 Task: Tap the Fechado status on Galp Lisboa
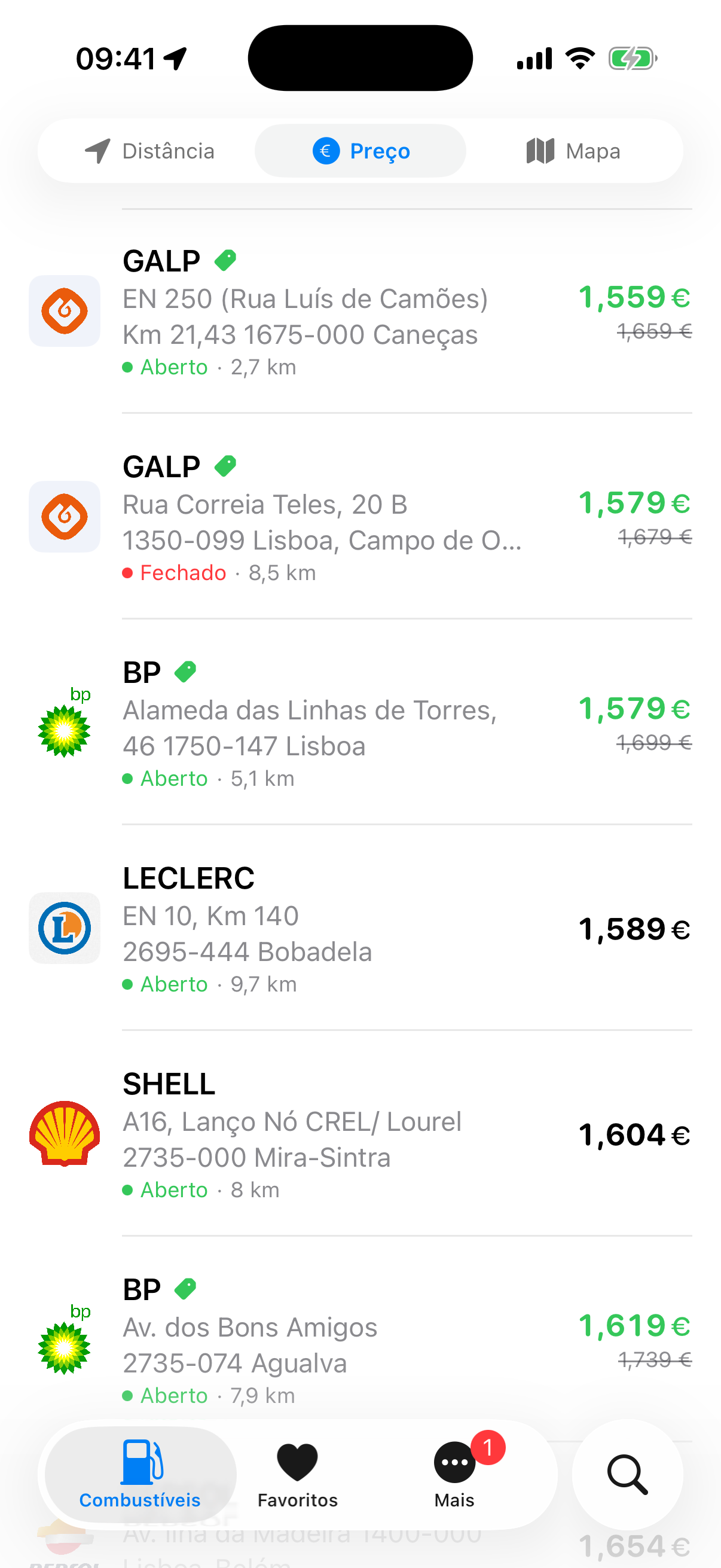click(181, 572)
